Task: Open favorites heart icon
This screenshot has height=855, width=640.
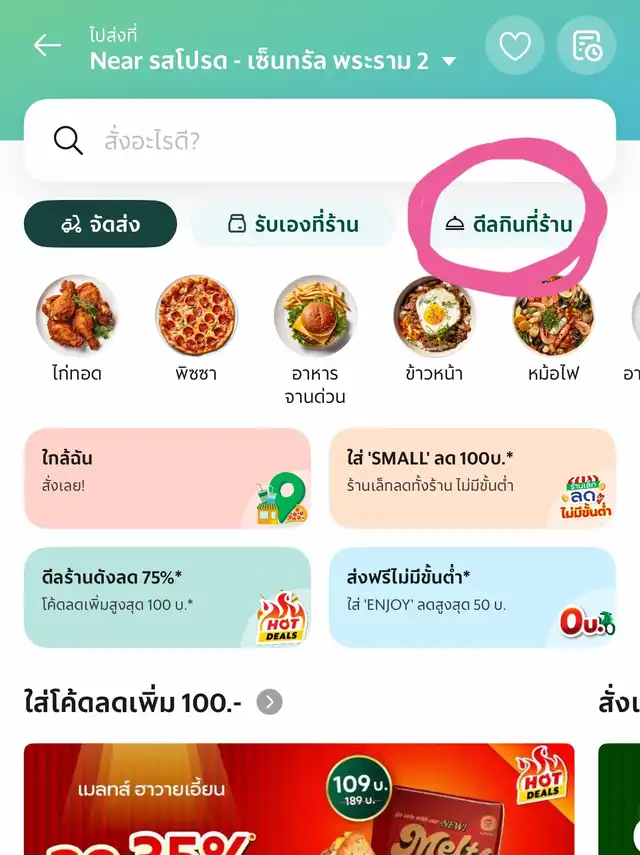Action: tap(514, 46)
